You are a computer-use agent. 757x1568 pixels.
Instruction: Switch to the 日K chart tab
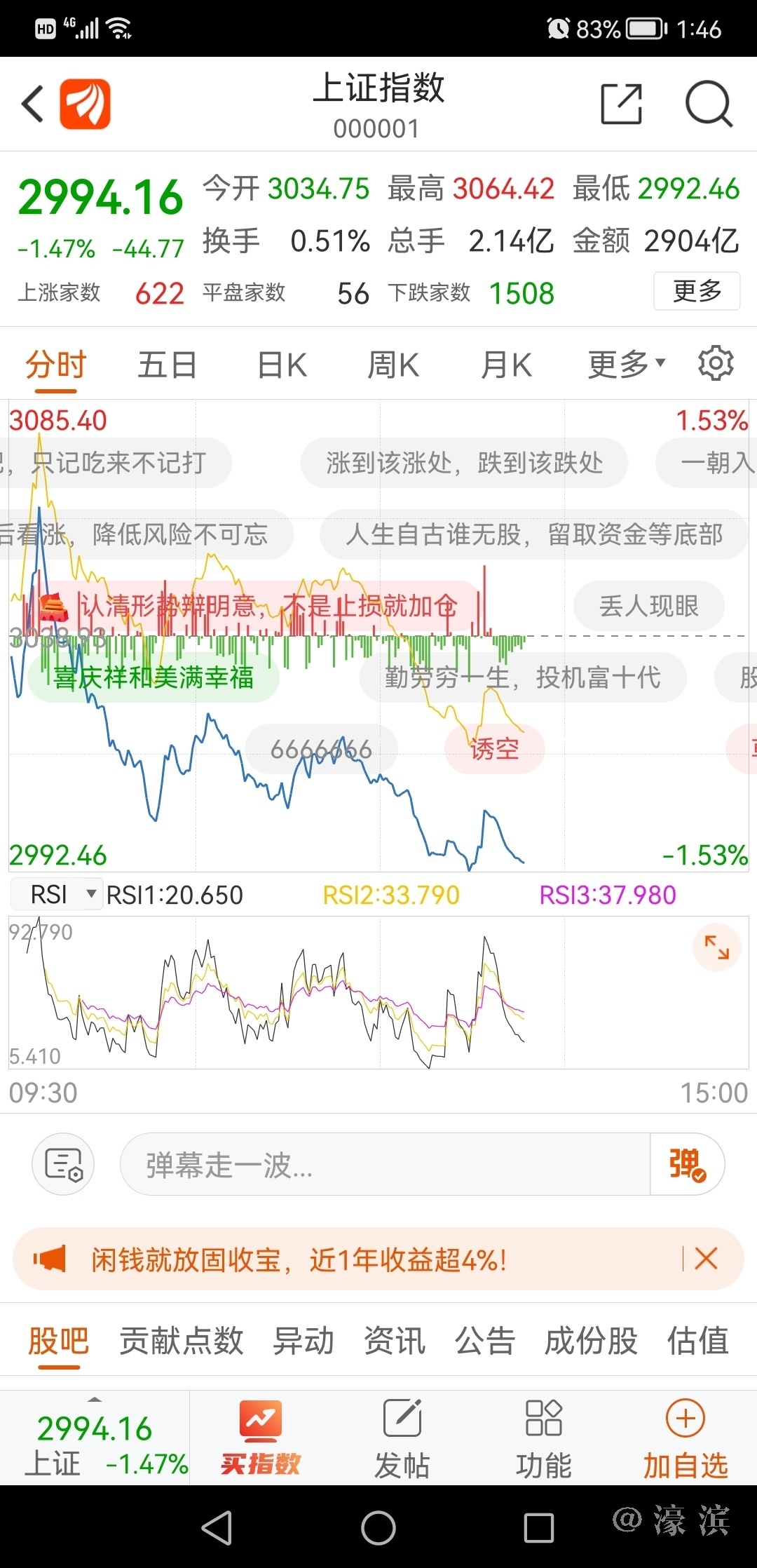point(282,365)
